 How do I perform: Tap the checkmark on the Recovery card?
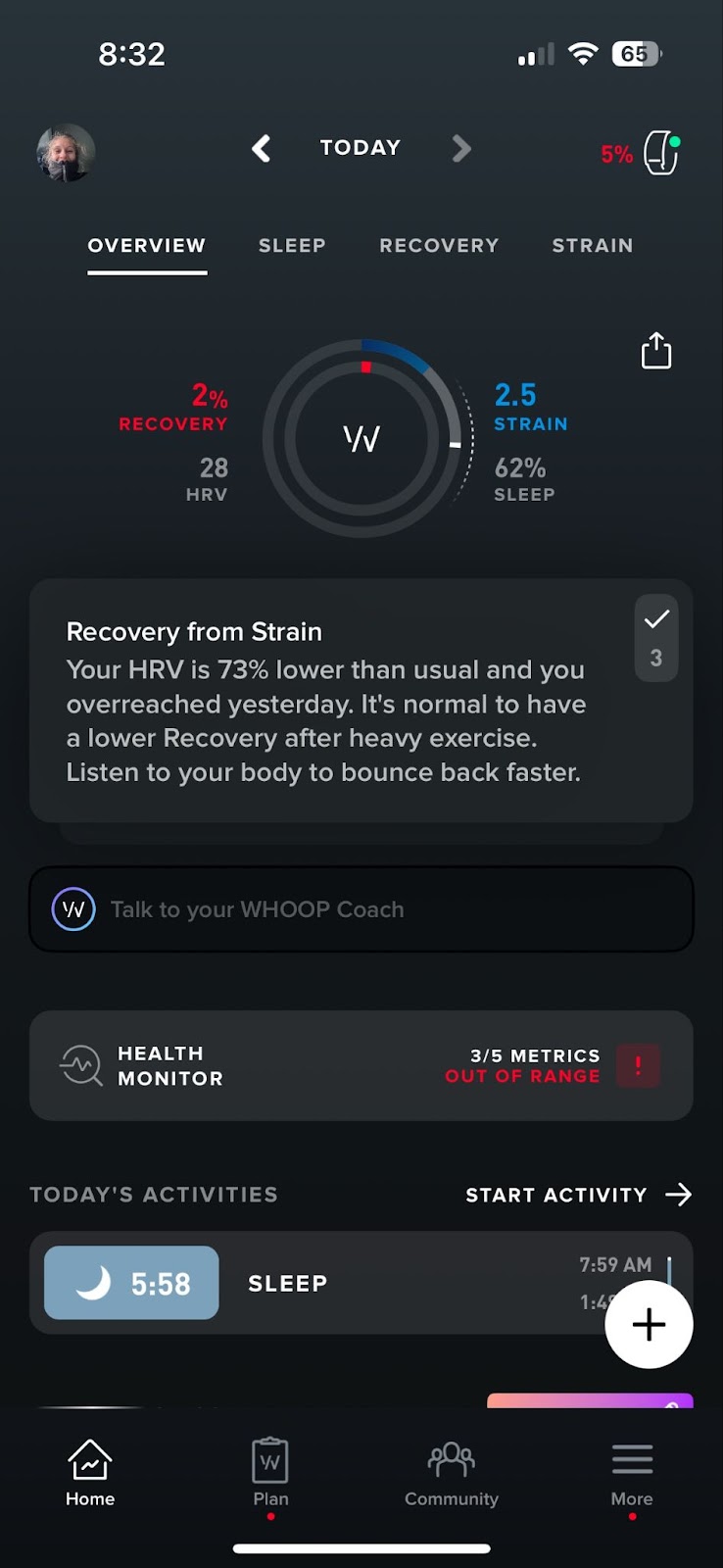(x=656, y=619)
